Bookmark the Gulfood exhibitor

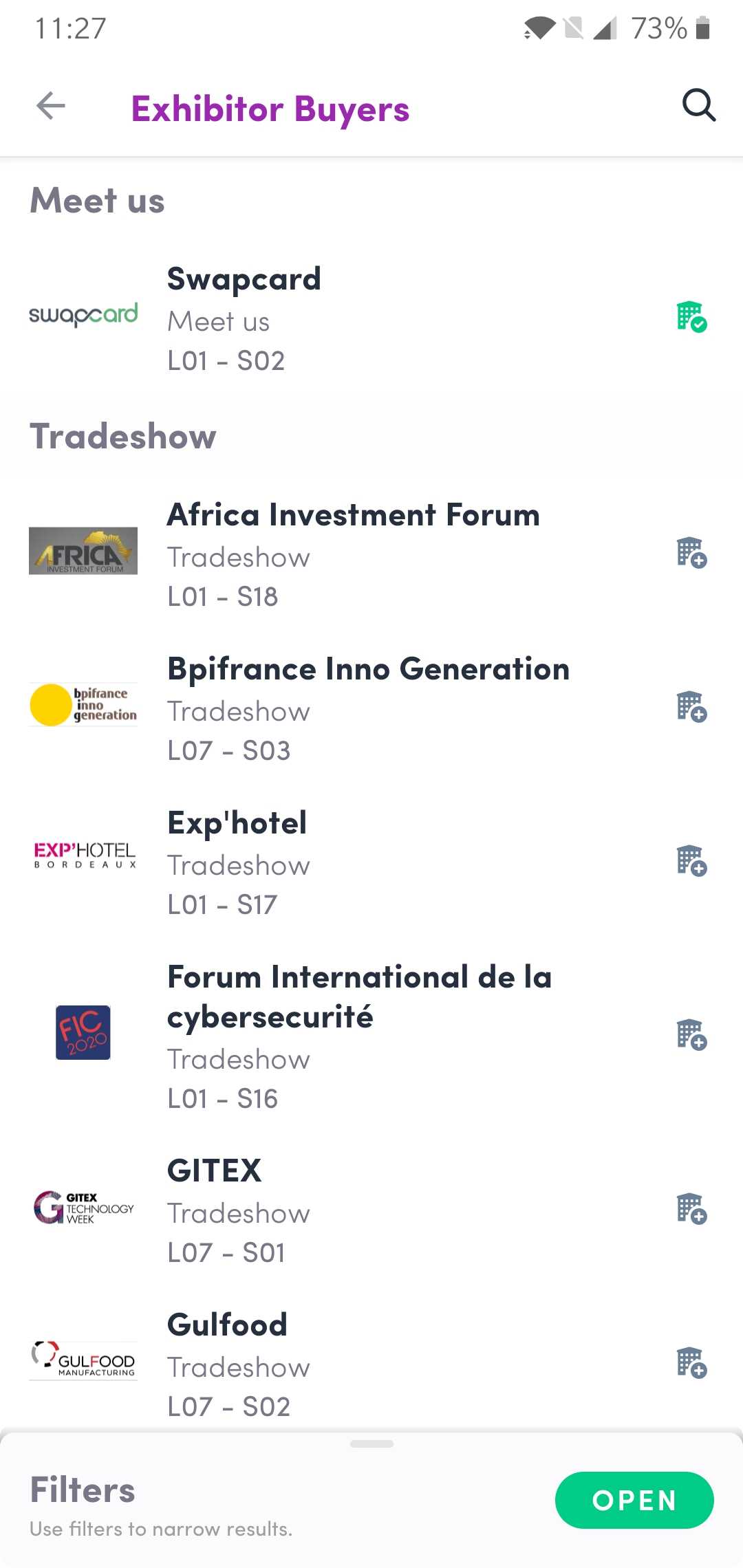(691, 1362)
